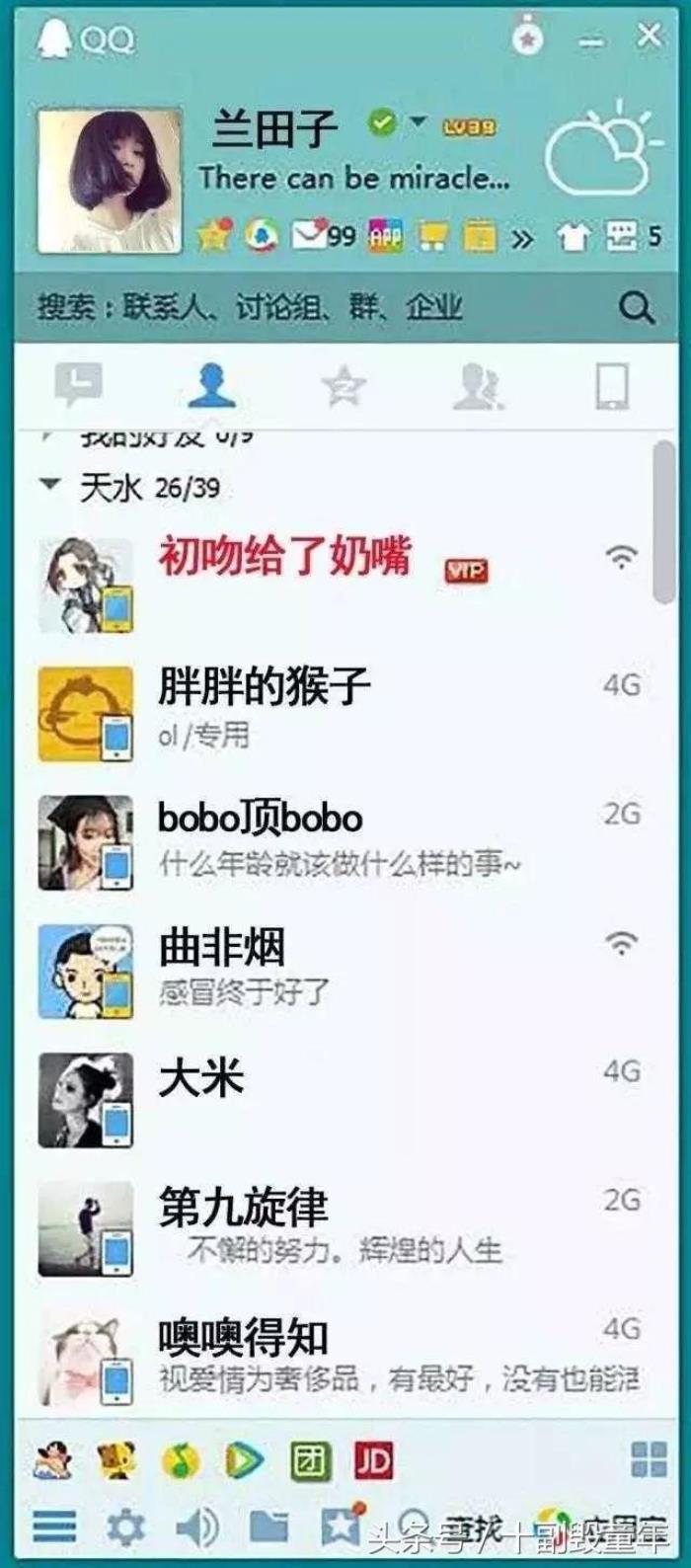Image resolution: width=691 pixels, height=1568 pixels.
Task: Open the JD shopping app icon
Action: tap(373, 1460)
